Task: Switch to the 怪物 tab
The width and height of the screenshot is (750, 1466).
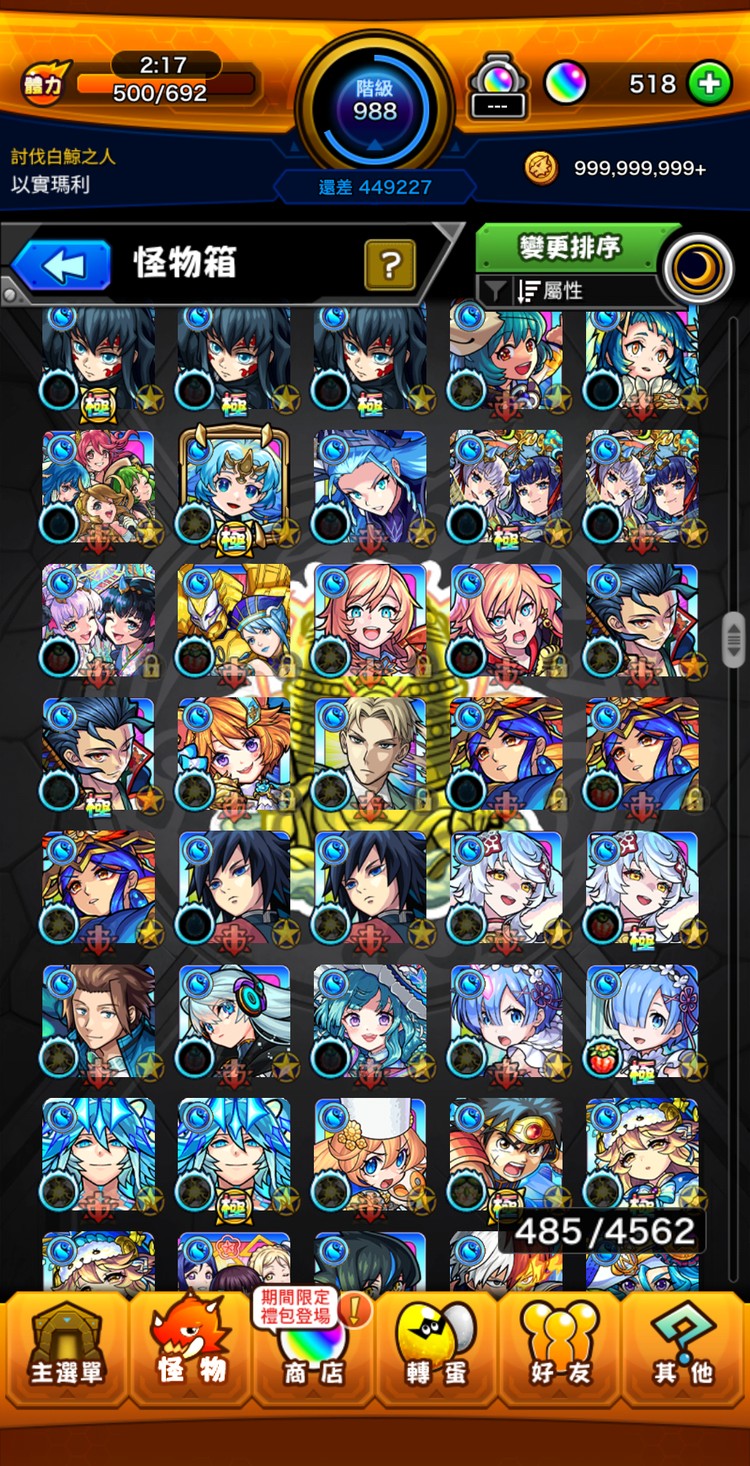Action: click(x=191, y=1350)
